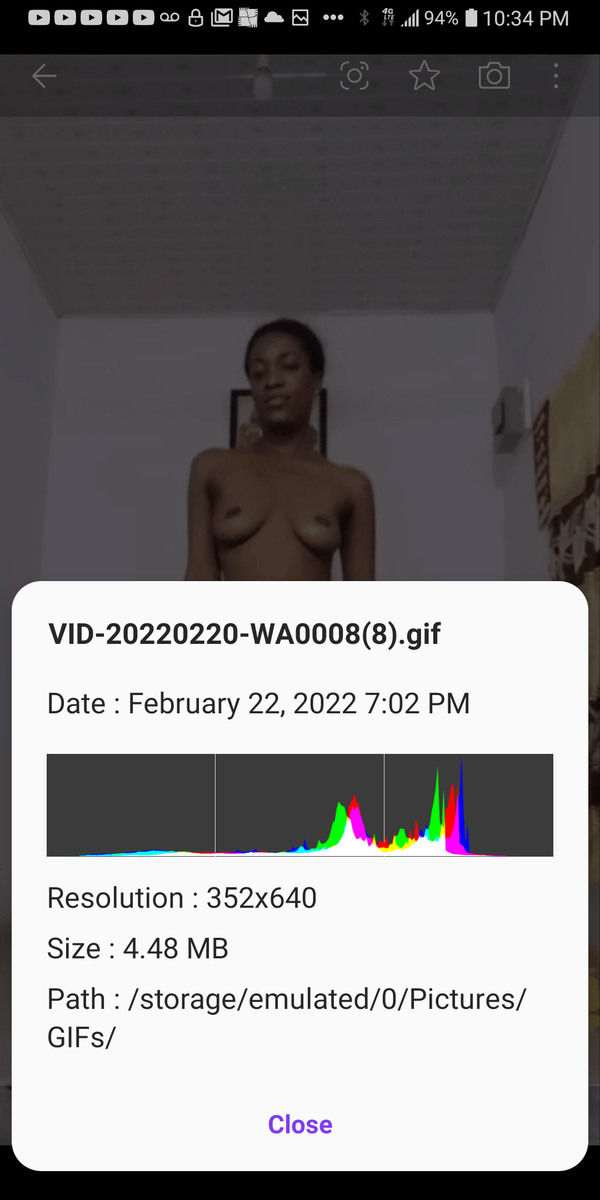Close the file details dialog

[x=300, y=1124]
